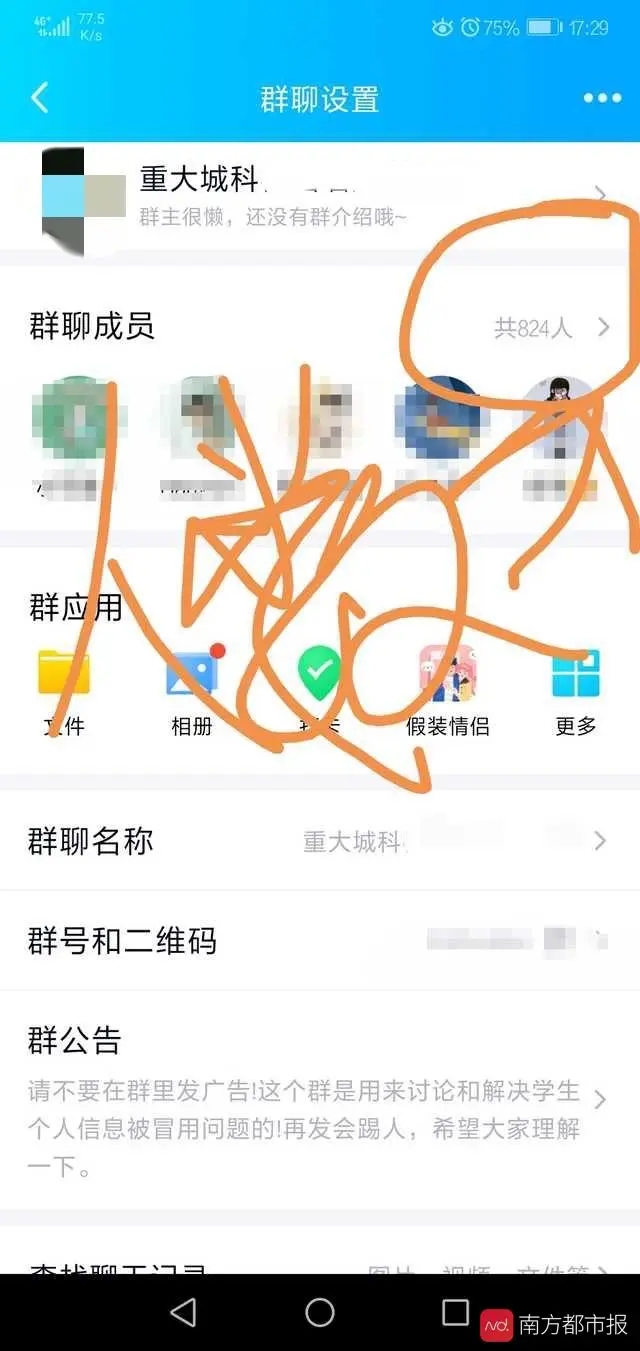
Task: Open 群号和二维码
Action: [320, 940]
